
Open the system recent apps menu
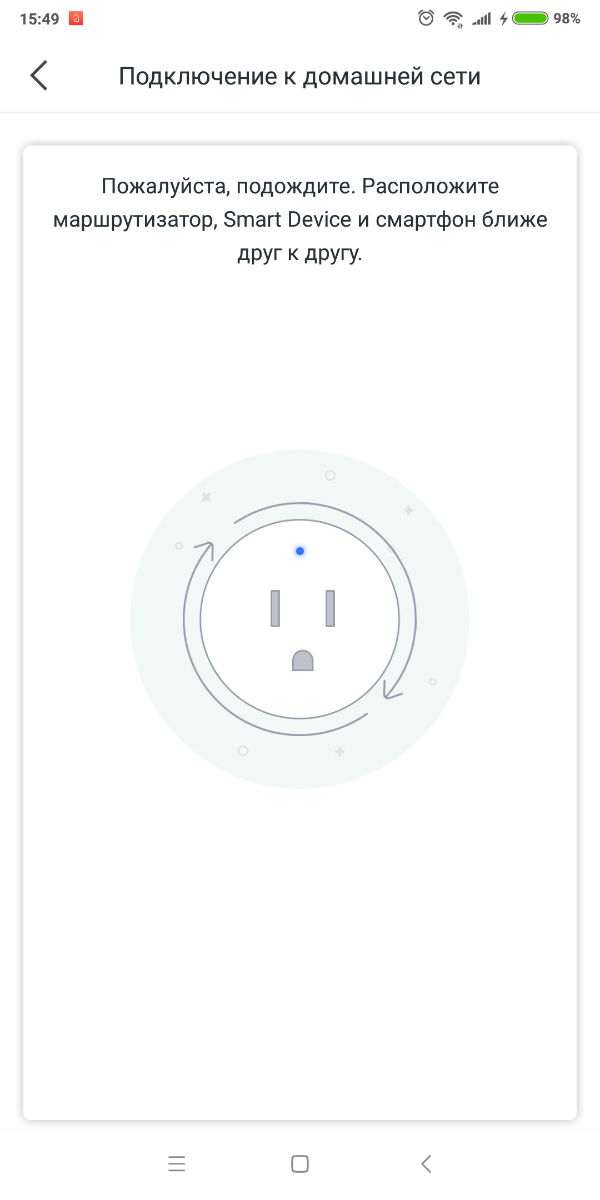pyautogui.click(x=177, y=1163)
